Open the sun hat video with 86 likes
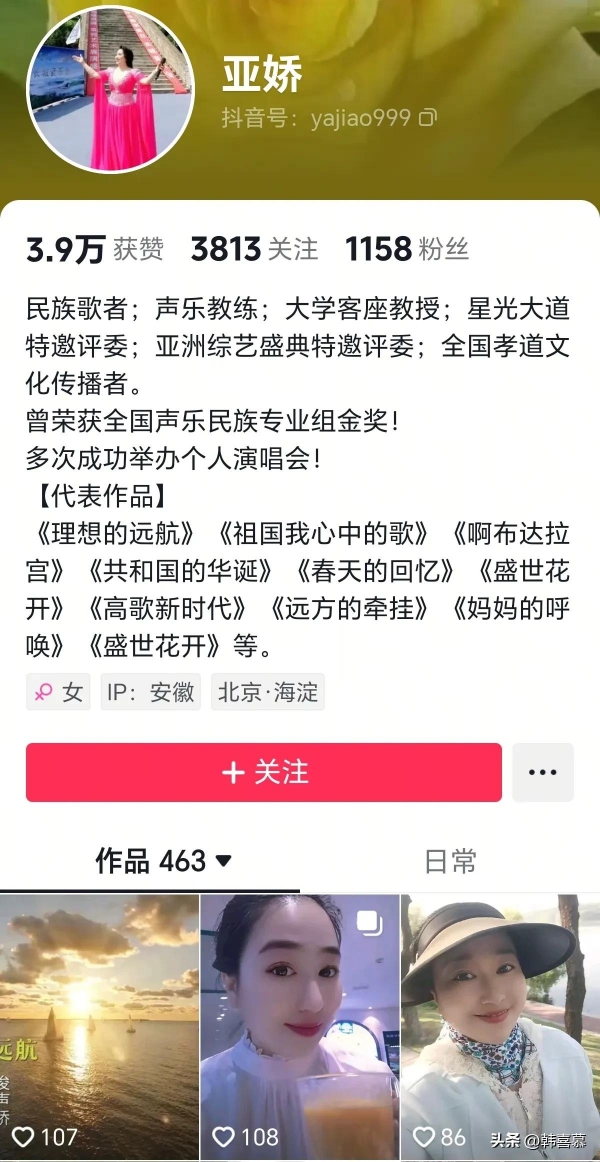This screenshot has width=600, height=1162. tap(500, 1020)
